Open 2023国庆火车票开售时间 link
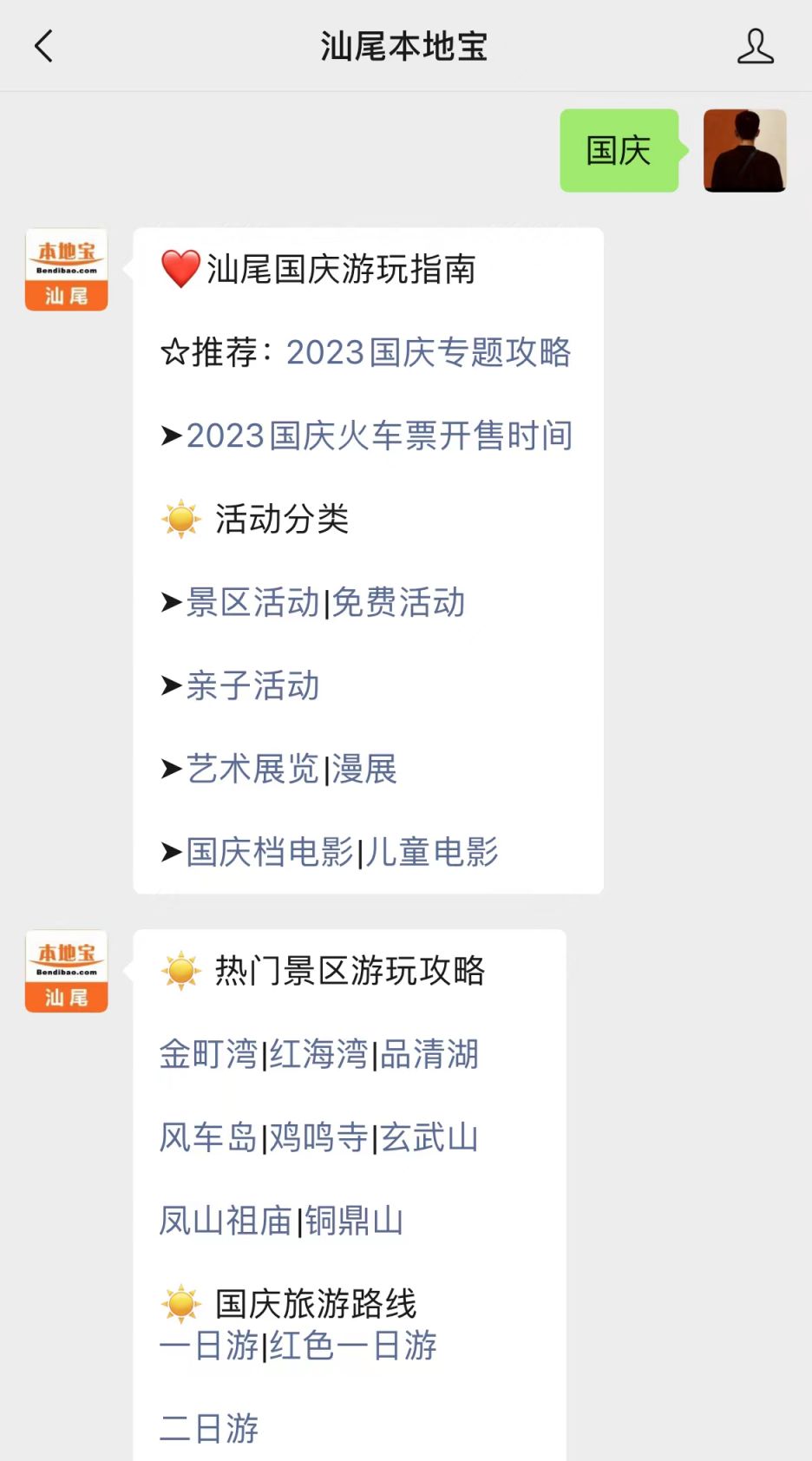Viewport: 812px width, 1461px height. (379, 436)
